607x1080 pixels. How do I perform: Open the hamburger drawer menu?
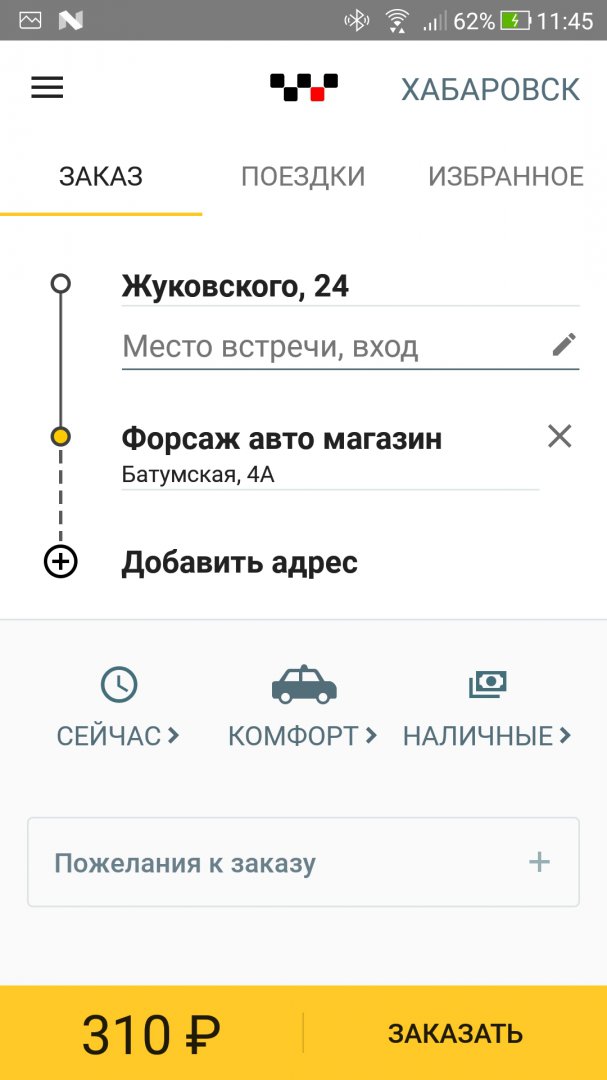click(x=47, y=88)
